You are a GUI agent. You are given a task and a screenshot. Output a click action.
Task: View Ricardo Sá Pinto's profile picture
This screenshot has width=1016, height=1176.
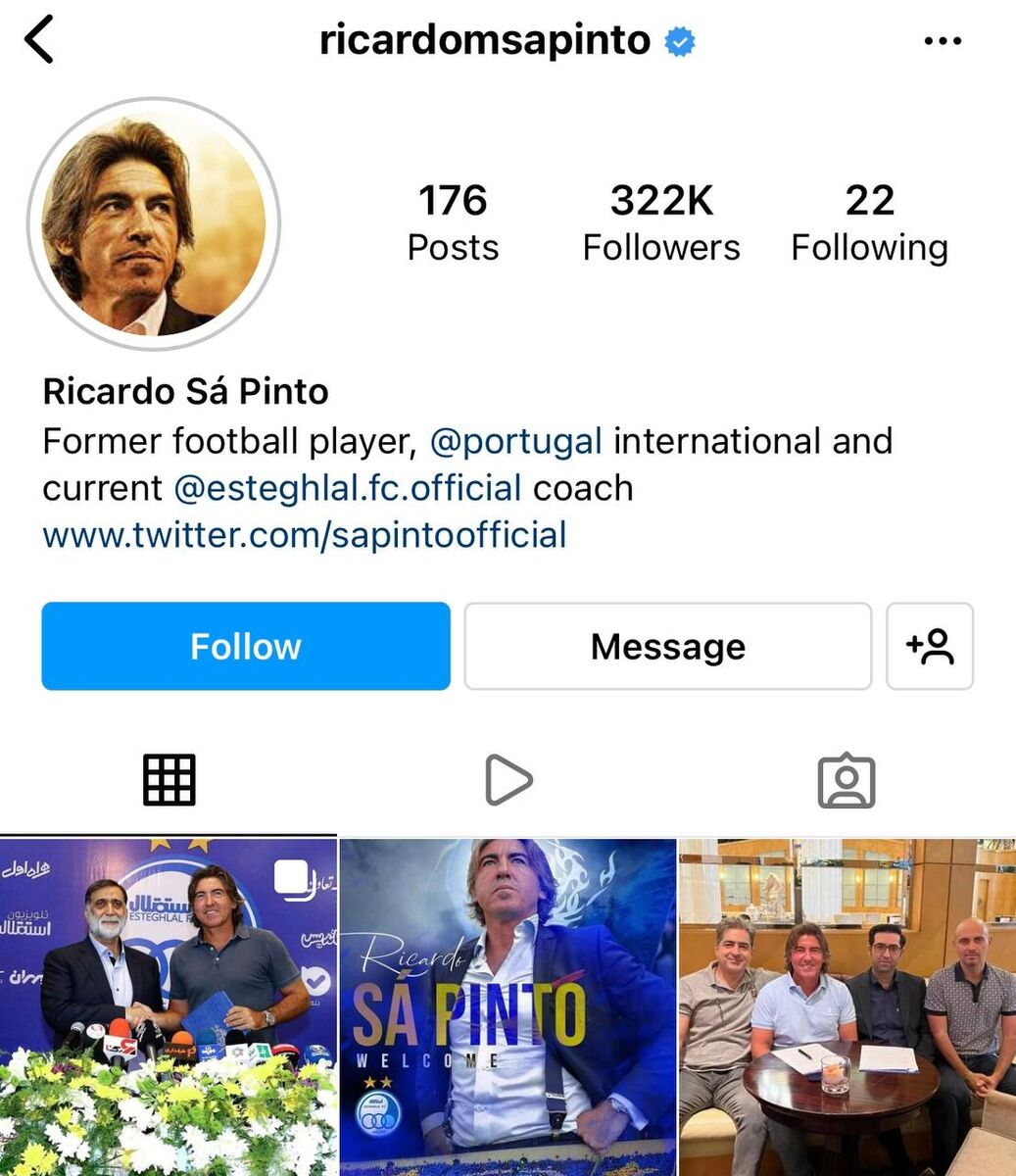[154, 222]
